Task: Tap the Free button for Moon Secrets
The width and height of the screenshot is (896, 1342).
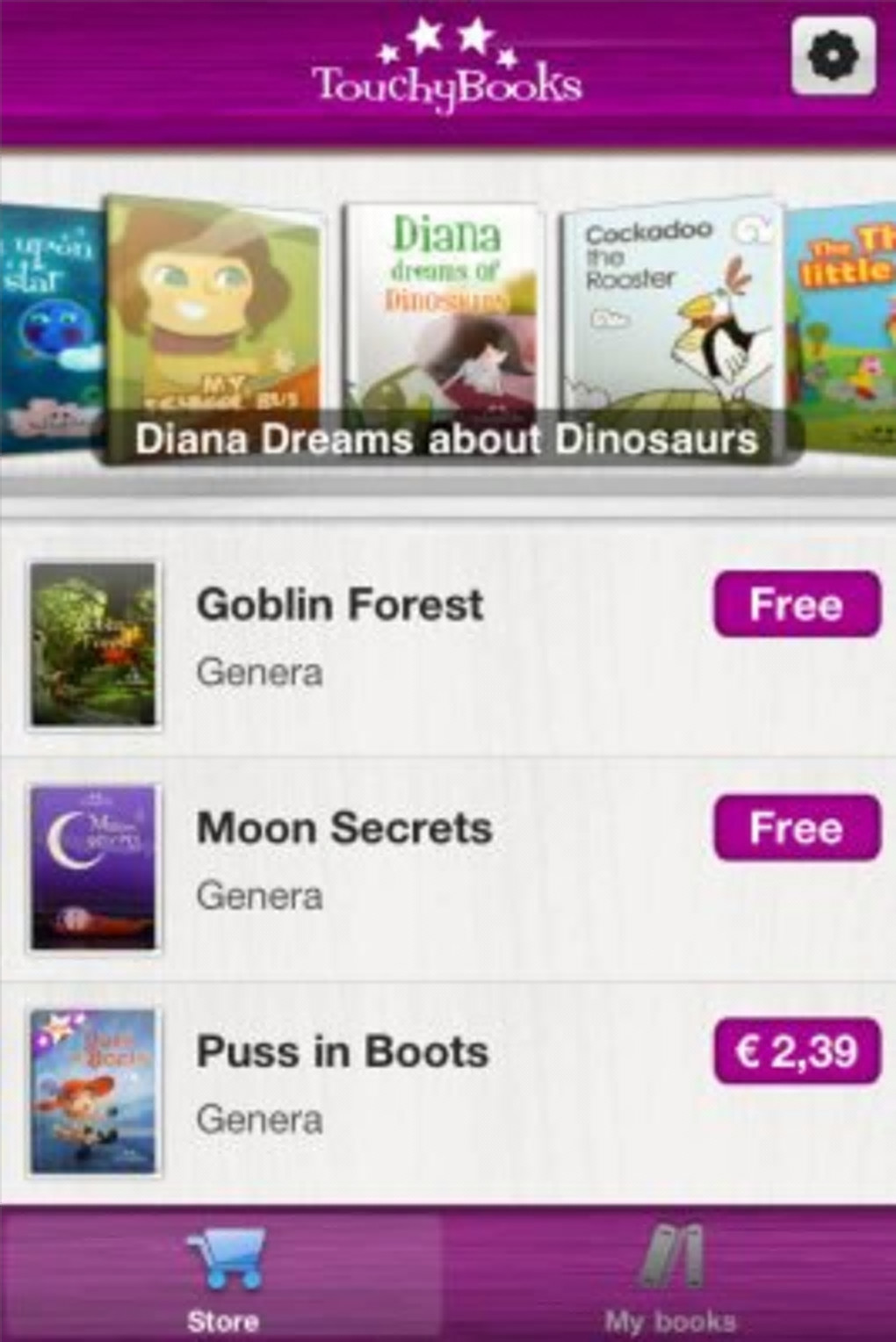Action: tap(796, 828)
